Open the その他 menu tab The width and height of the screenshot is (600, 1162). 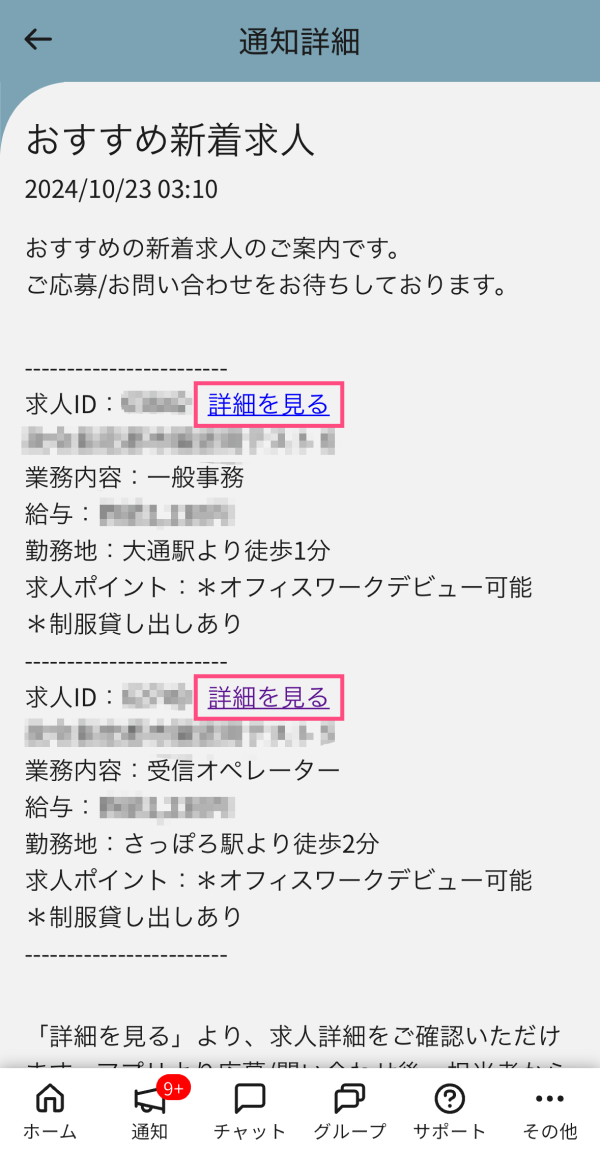coord(549,1111)
